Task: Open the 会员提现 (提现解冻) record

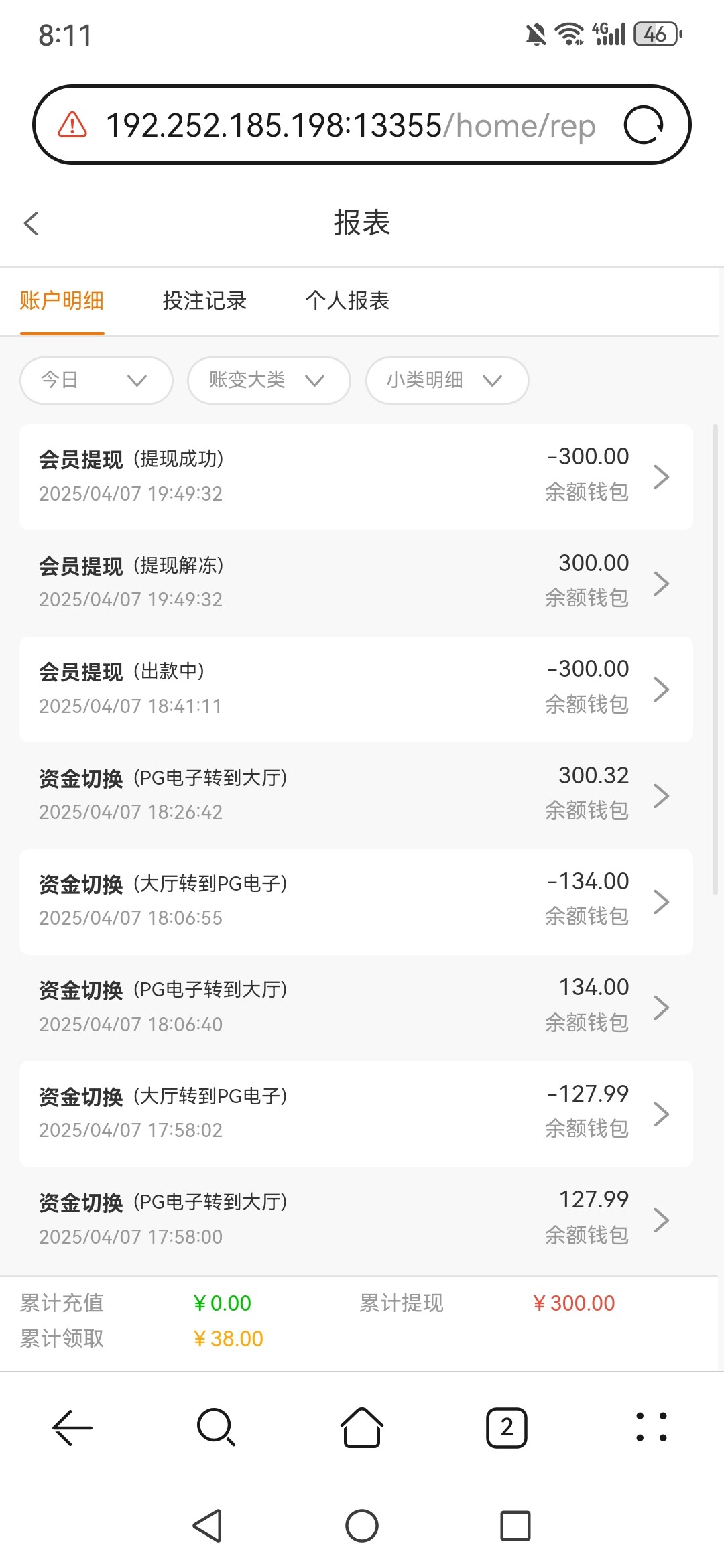Action: pos(356,583)
